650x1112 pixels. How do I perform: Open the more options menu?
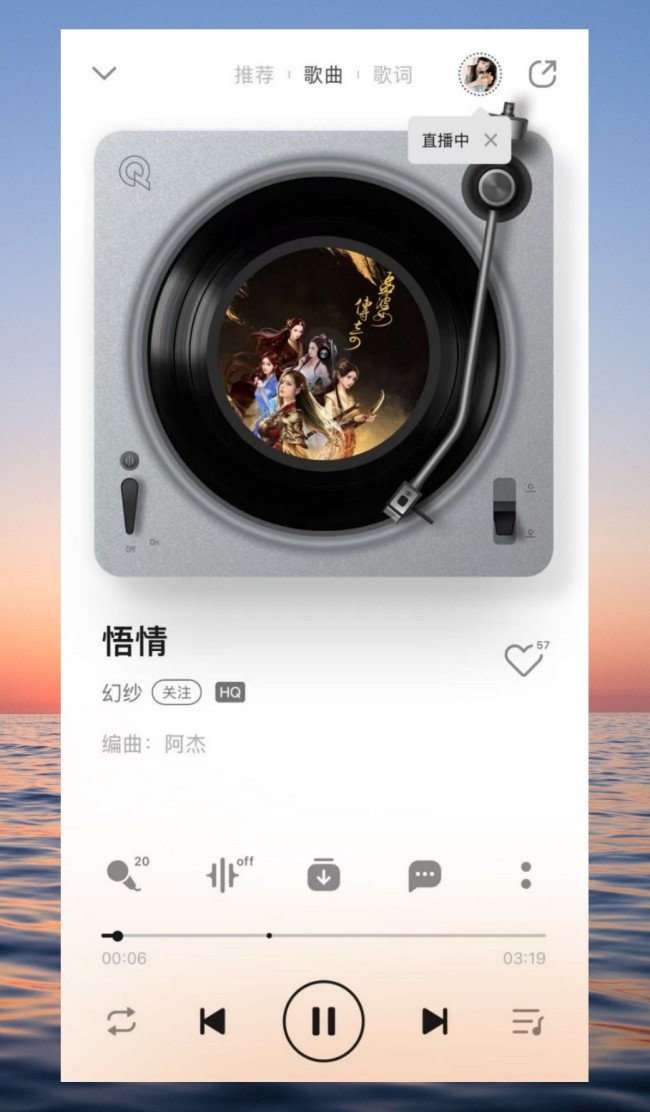[526, 875]
